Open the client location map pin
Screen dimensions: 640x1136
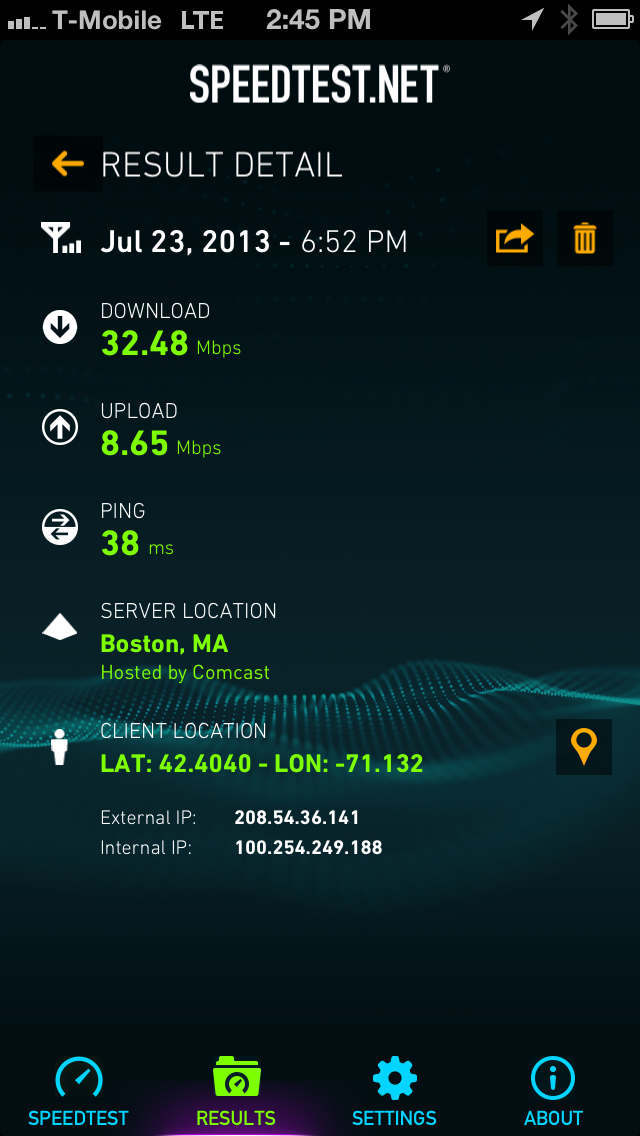[x=583, y=747]
